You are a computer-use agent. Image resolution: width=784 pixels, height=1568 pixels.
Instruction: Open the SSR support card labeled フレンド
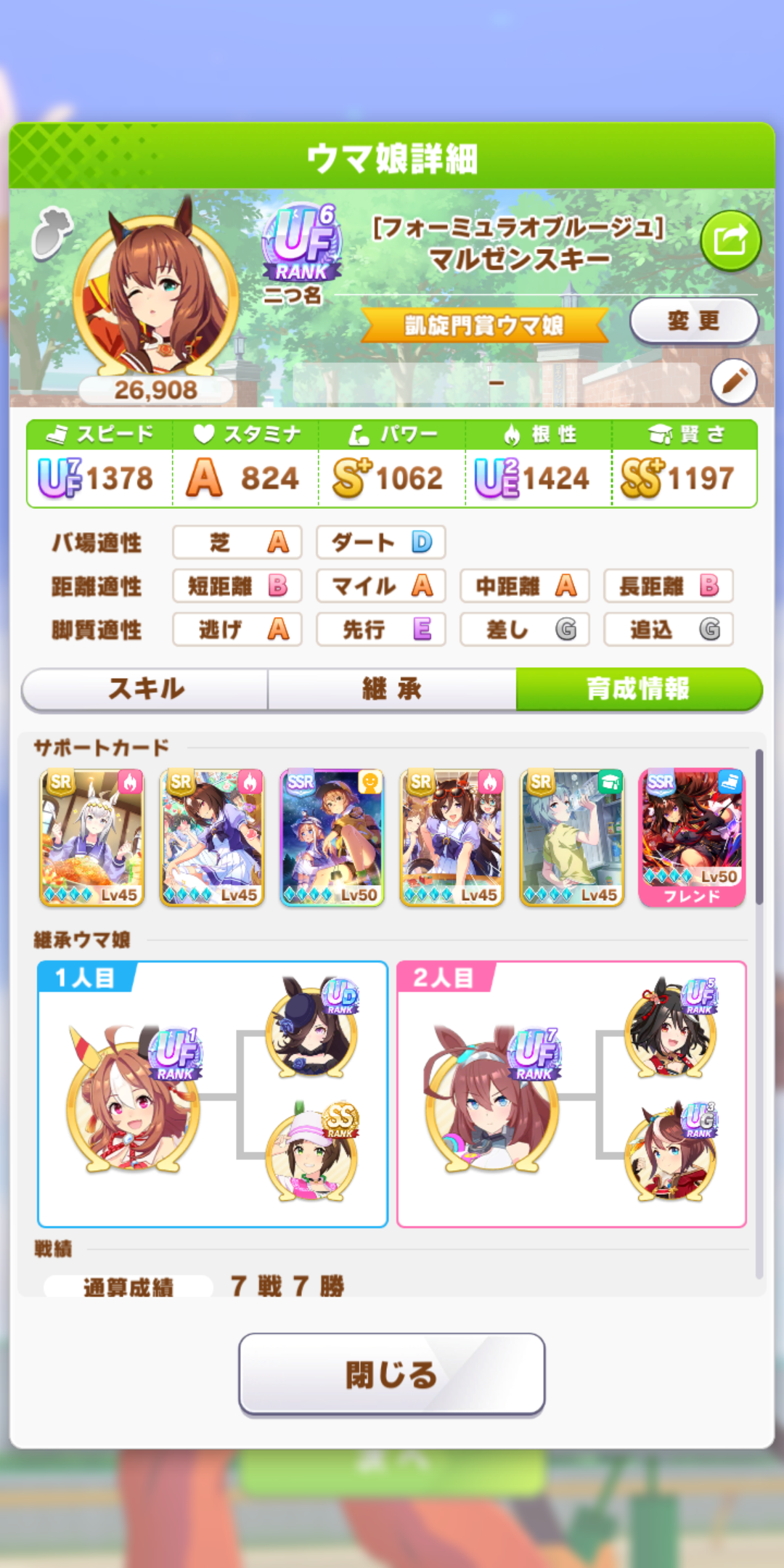691,837
